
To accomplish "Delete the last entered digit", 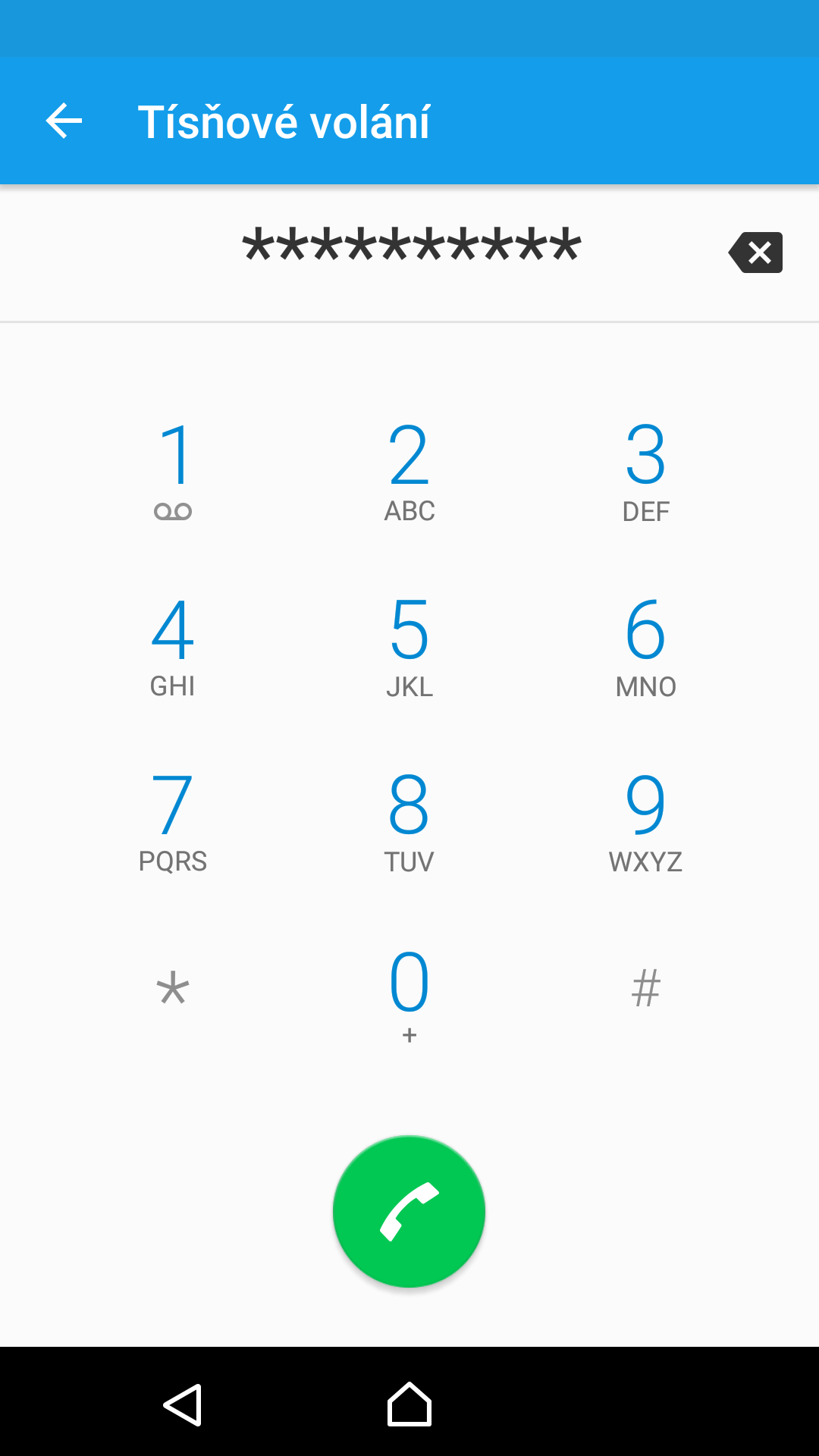I will (755, 253).
